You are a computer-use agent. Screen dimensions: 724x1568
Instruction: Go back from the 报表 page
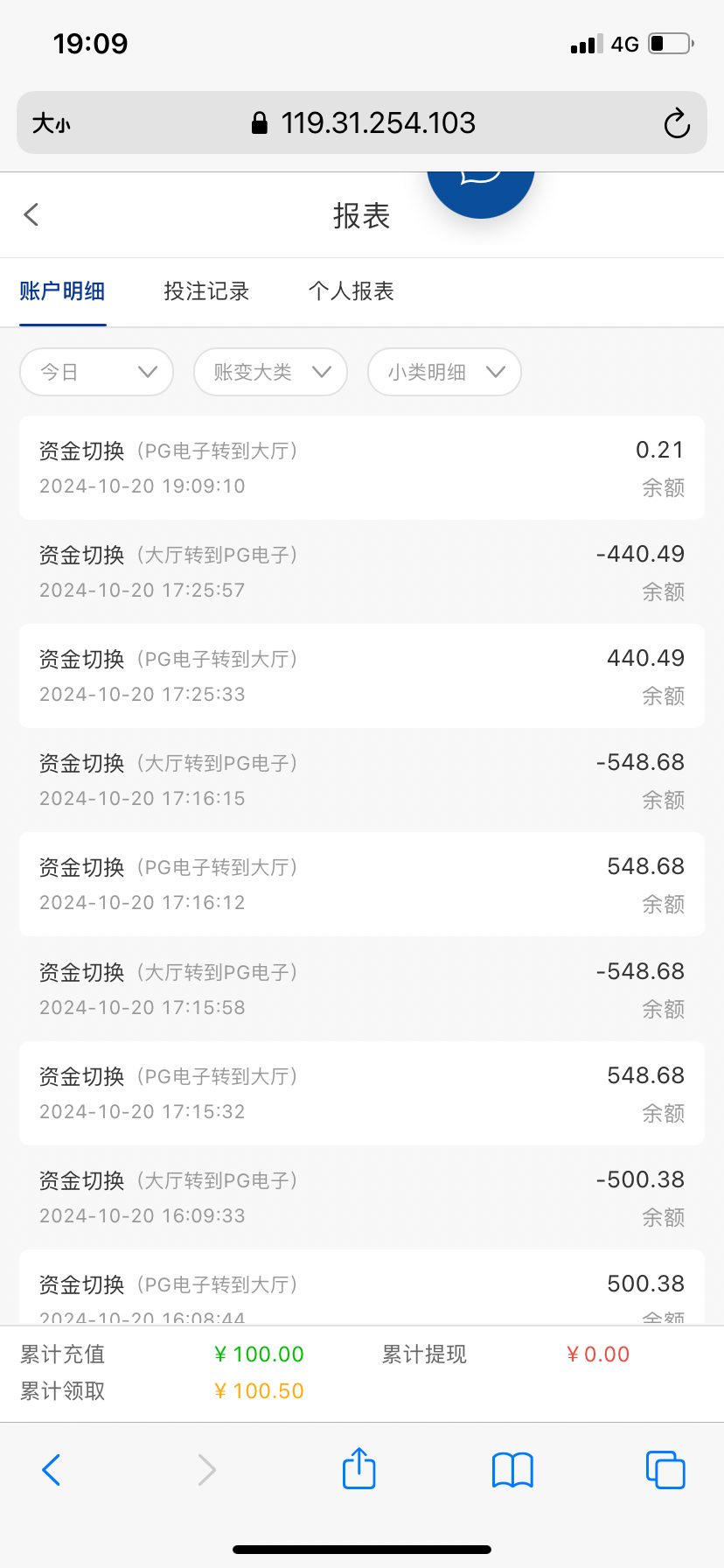[x=31, y=214]
